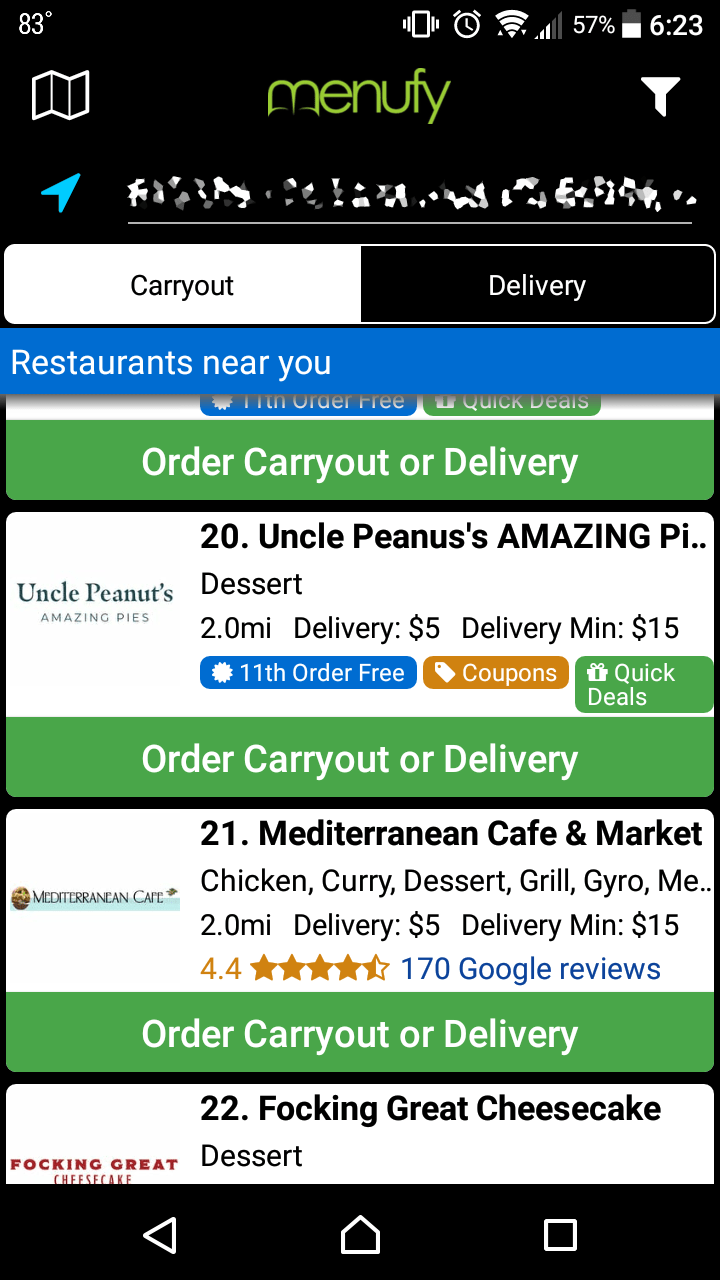Open Coupons badge for Uncle Peanut's
This screenshot has height=1280, width=720.
[x=496, y=672]
